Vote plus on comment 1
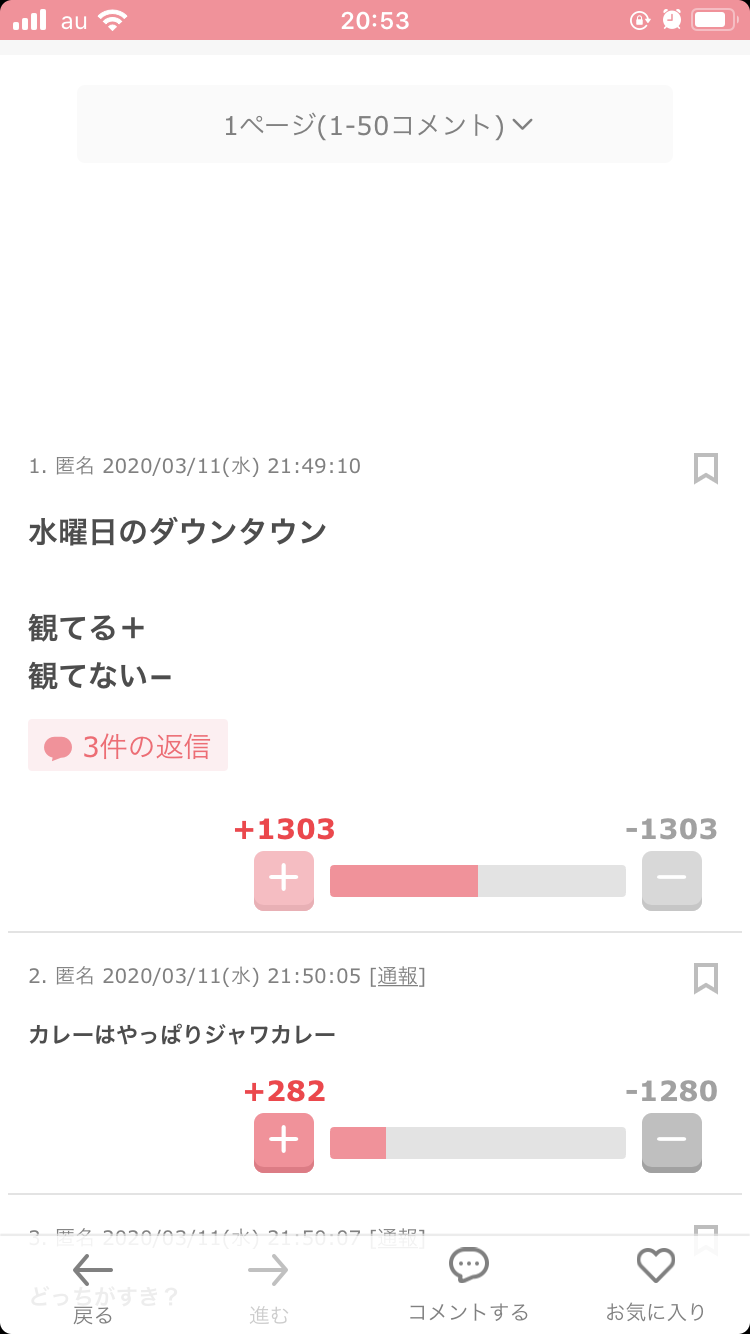 284,880
